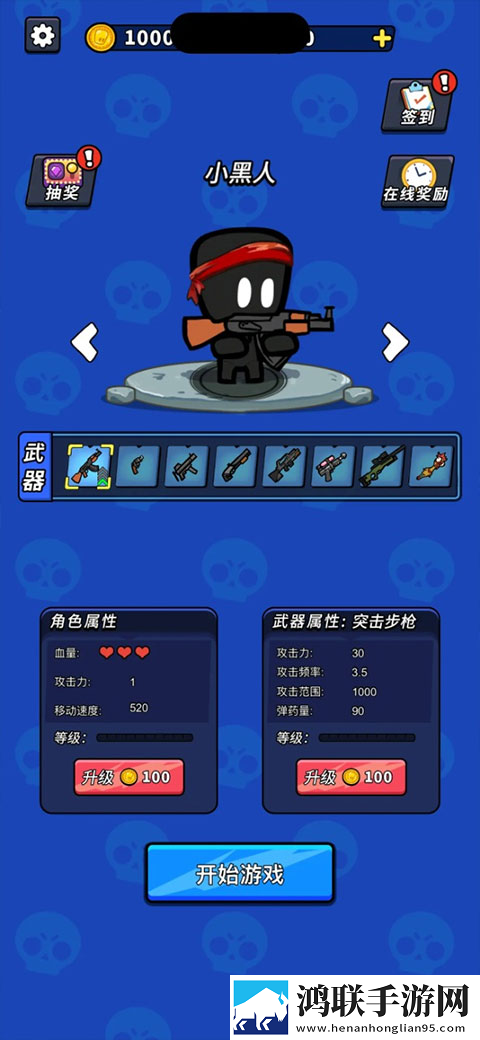The height and width of the screenshot is (1040, 480).
Task: Select the spiked club weapon slot
Action: (431, 466)
